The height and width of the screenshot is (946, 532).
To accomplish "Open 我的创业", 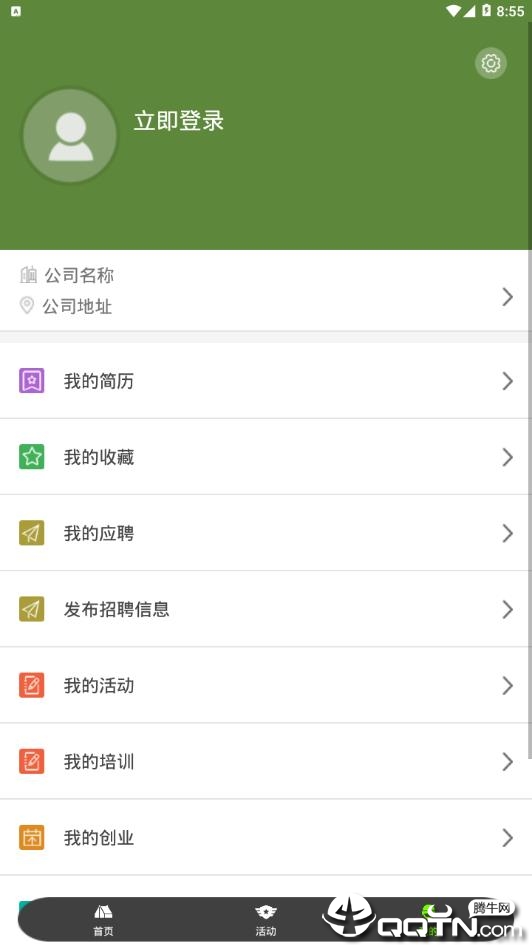I will tap(266, 837).
